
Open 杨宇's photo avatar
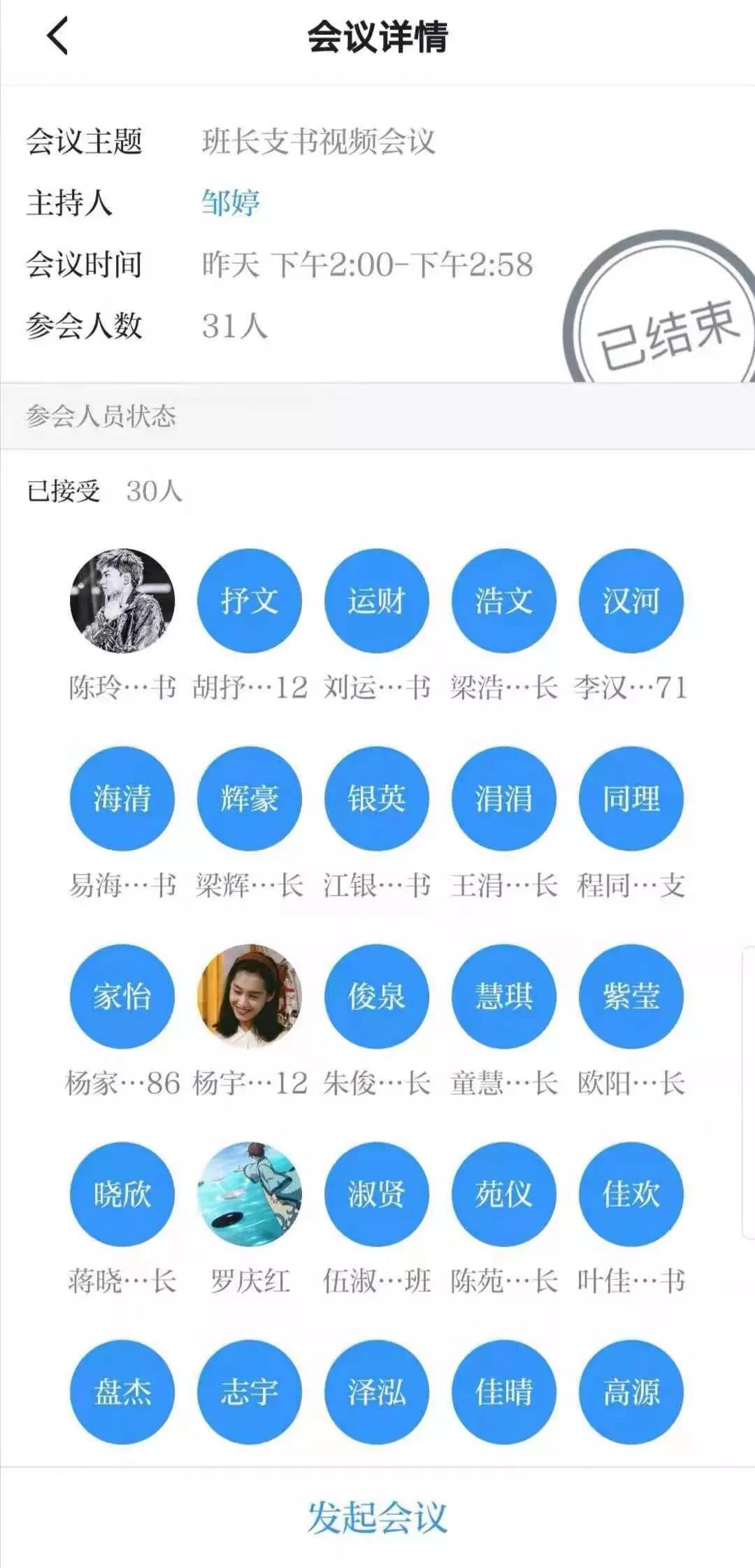click(x=250, y=996)
